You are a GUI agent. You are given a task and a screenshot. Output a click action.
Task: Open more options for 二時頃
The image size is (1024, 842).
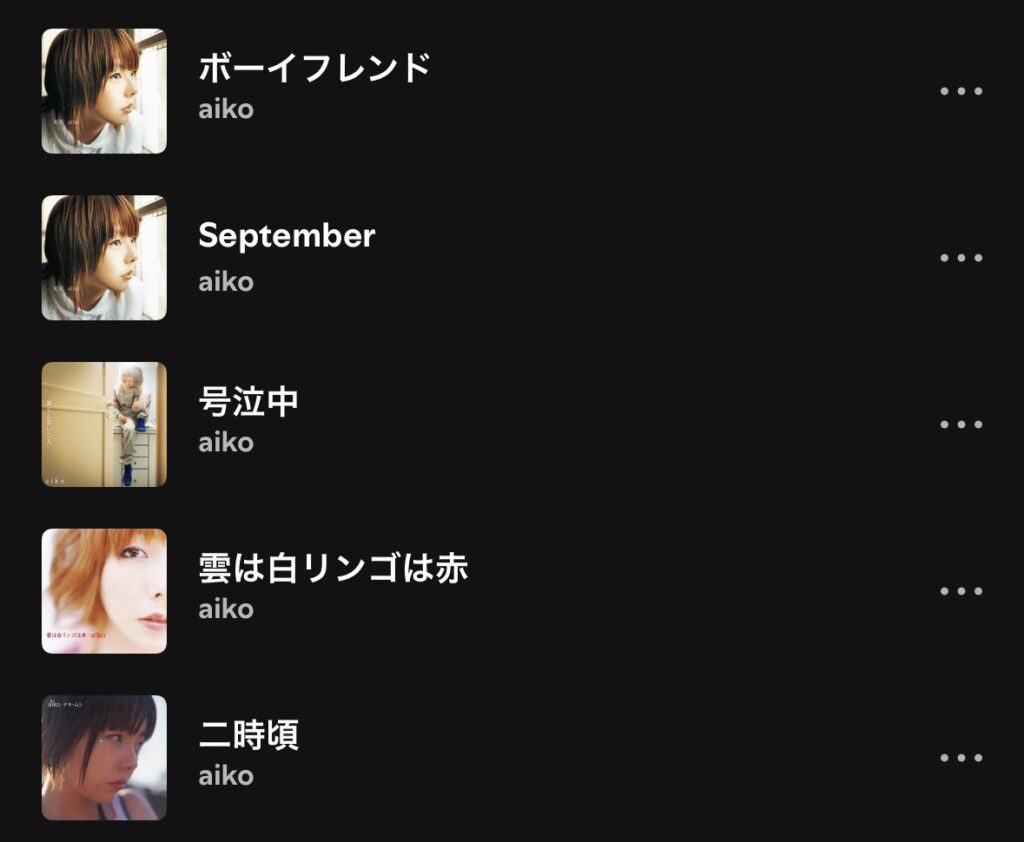click(x=961, y=758)
